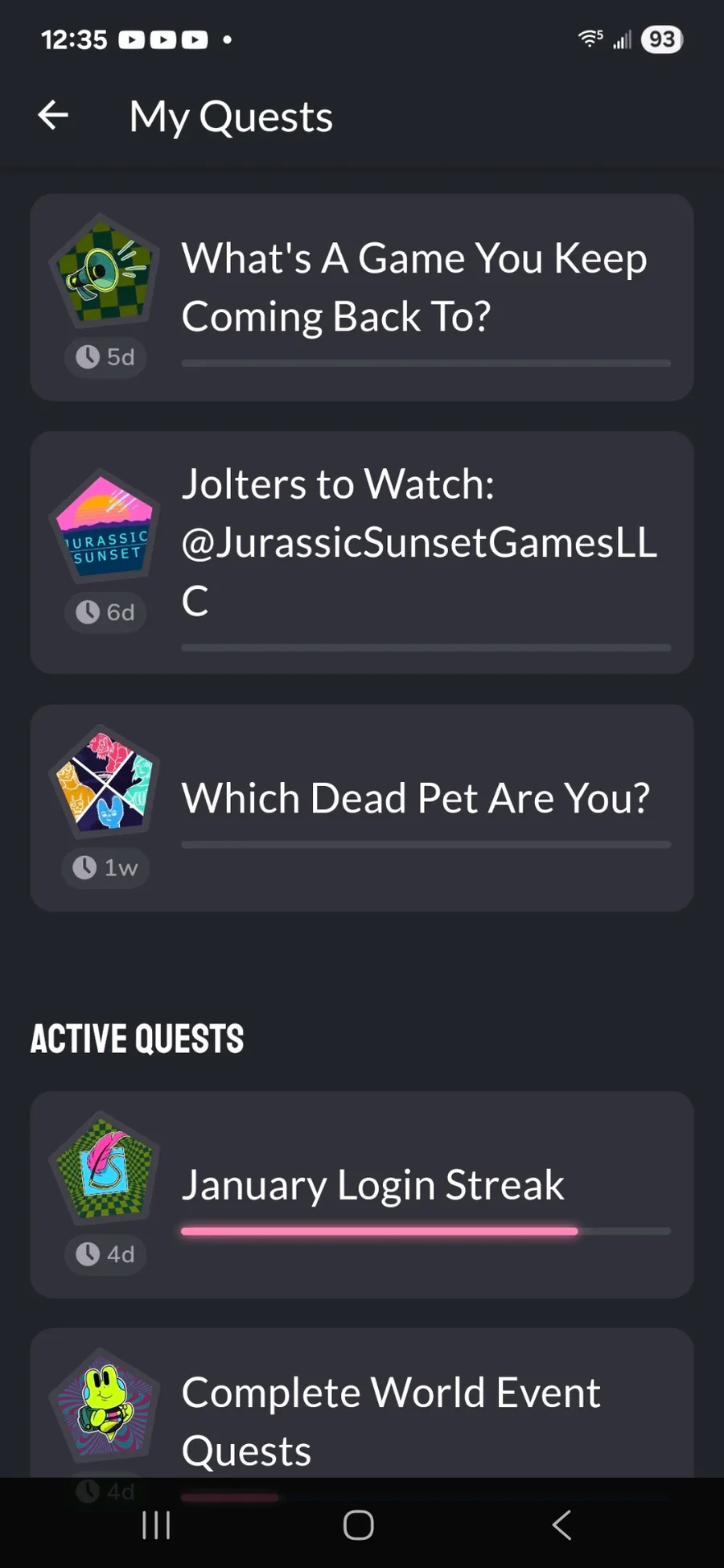The width and height of the screenshot is (724, 1568).
Task: Open the Jolters to Watch quest card
Action: coord(362,552)
